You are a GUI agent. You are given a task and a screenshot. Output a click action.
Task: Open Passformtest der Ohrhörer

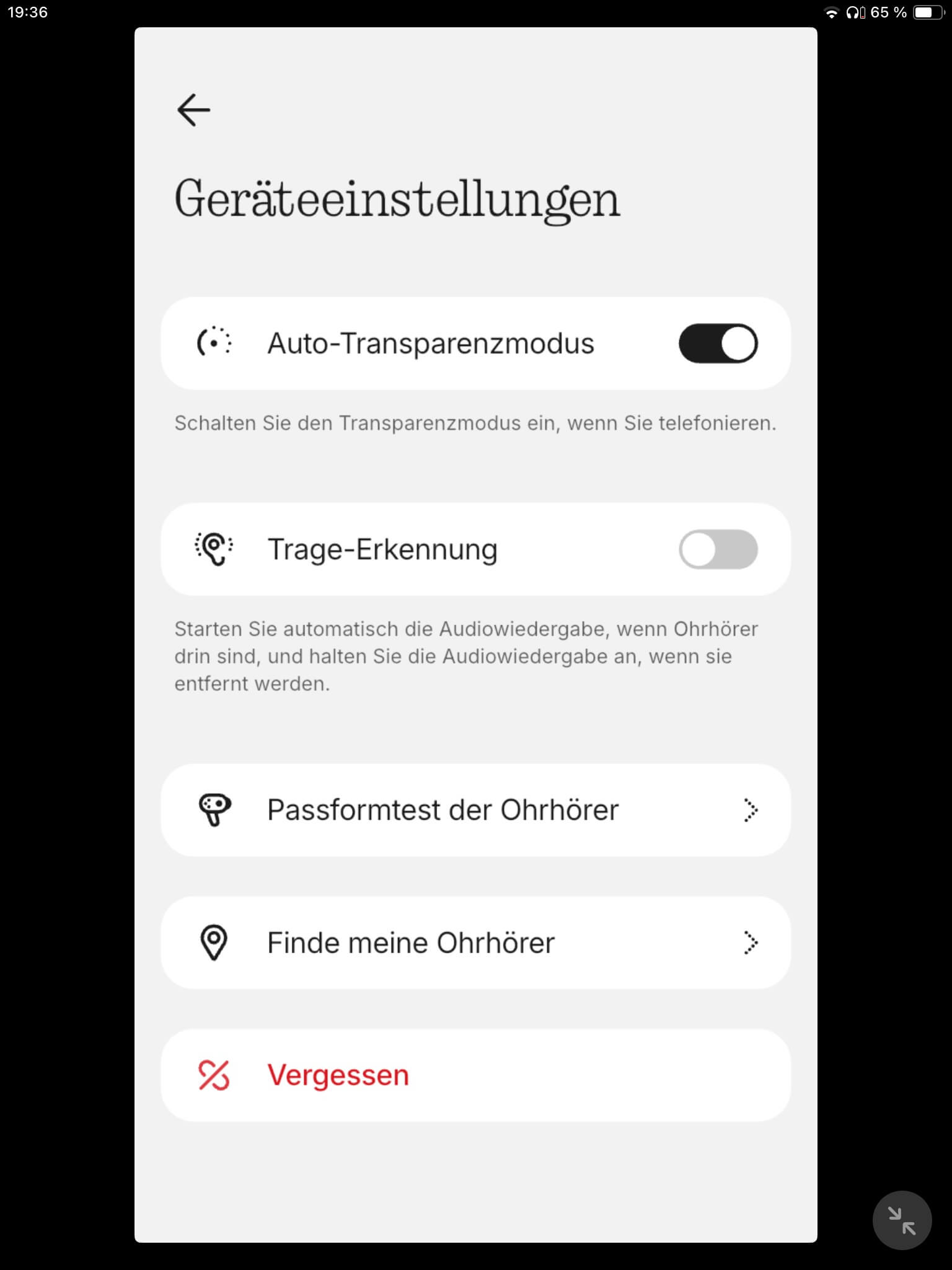click(475, 810)
